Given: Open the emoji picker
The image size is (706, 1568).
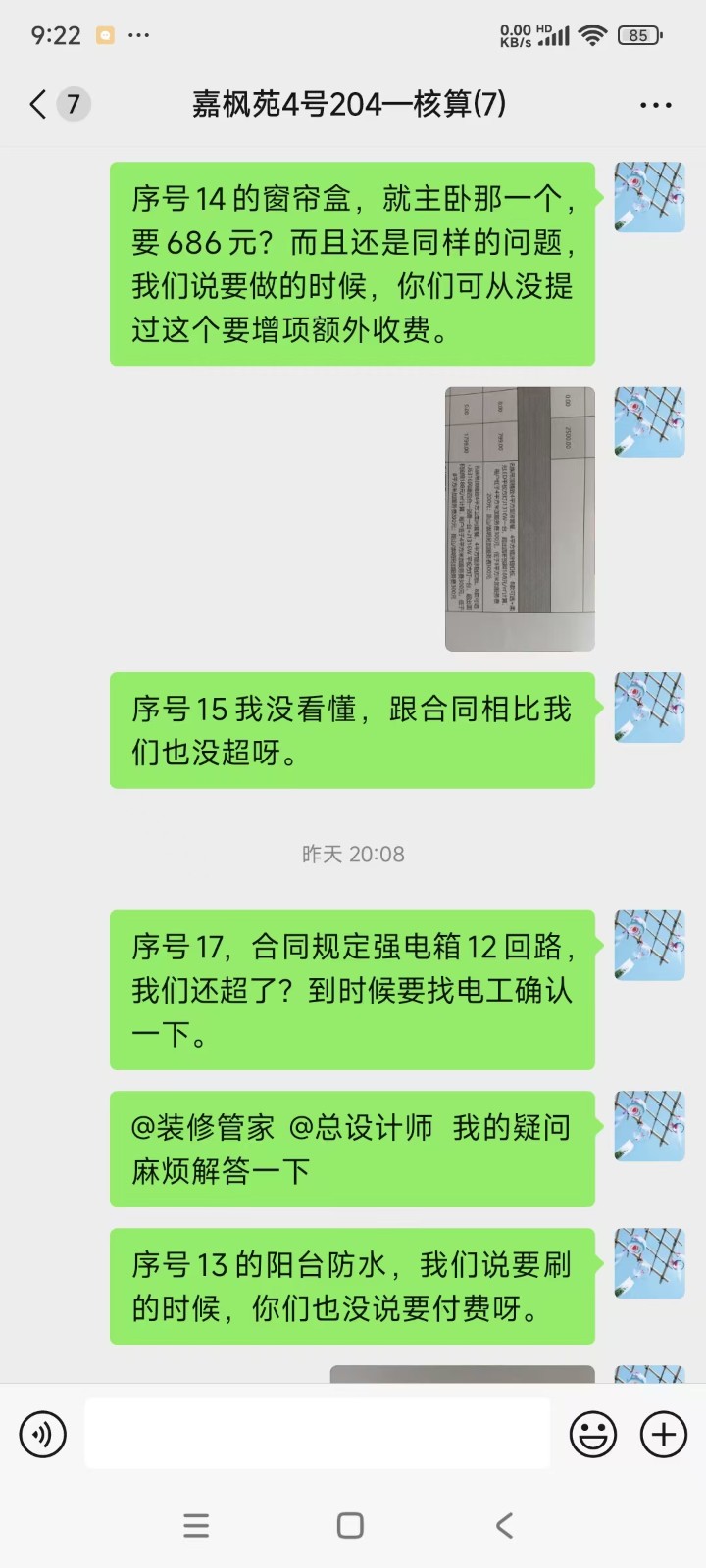Looking at the screenshot, I should tap(593, 1435).
